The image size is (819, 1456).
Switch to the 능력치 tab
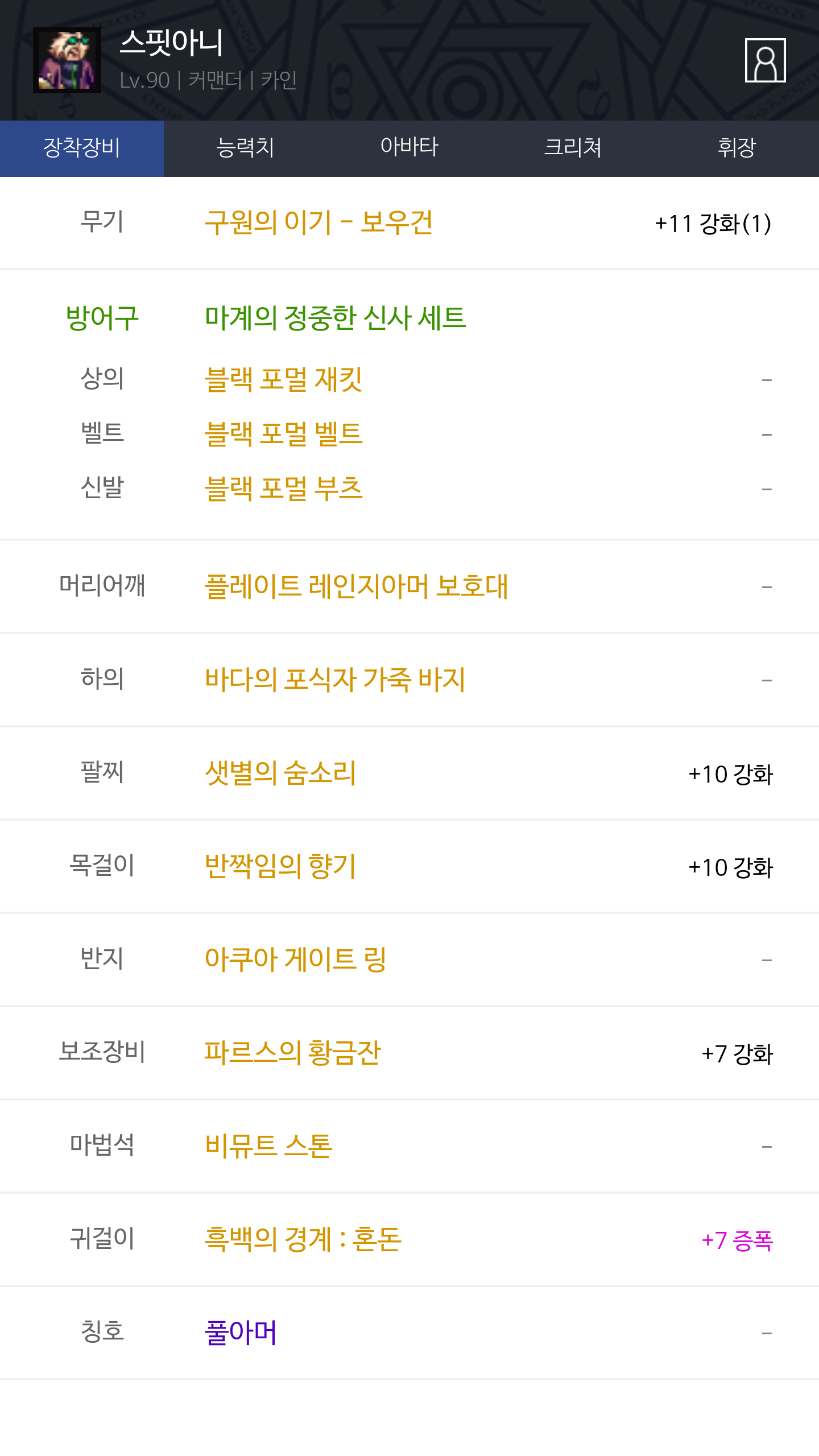246,148
